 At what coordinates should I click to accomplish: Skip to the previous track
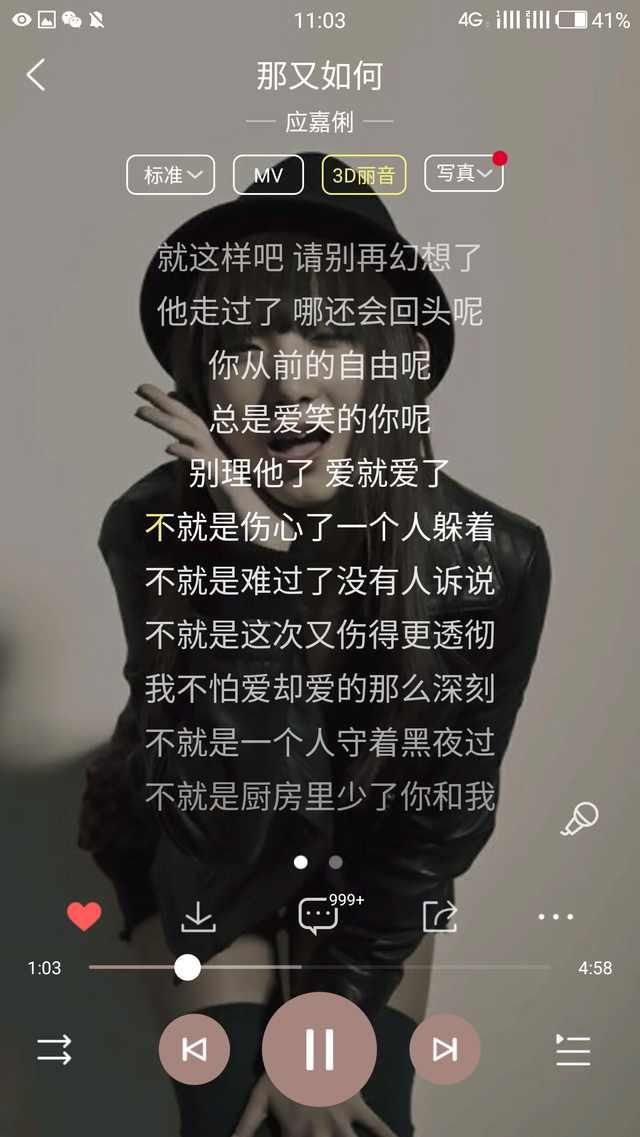194,1050
